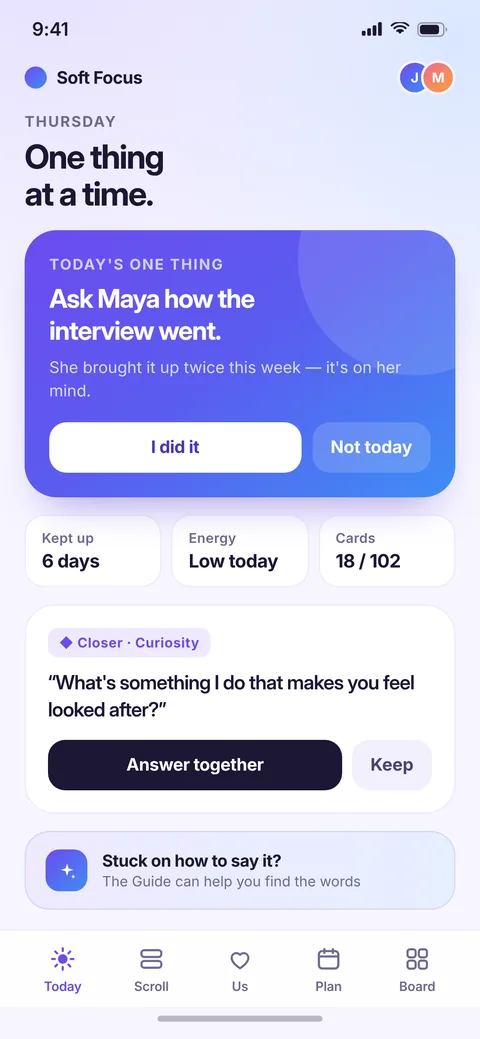
Task: Go to the Plan tab
Action: [328, 970]
